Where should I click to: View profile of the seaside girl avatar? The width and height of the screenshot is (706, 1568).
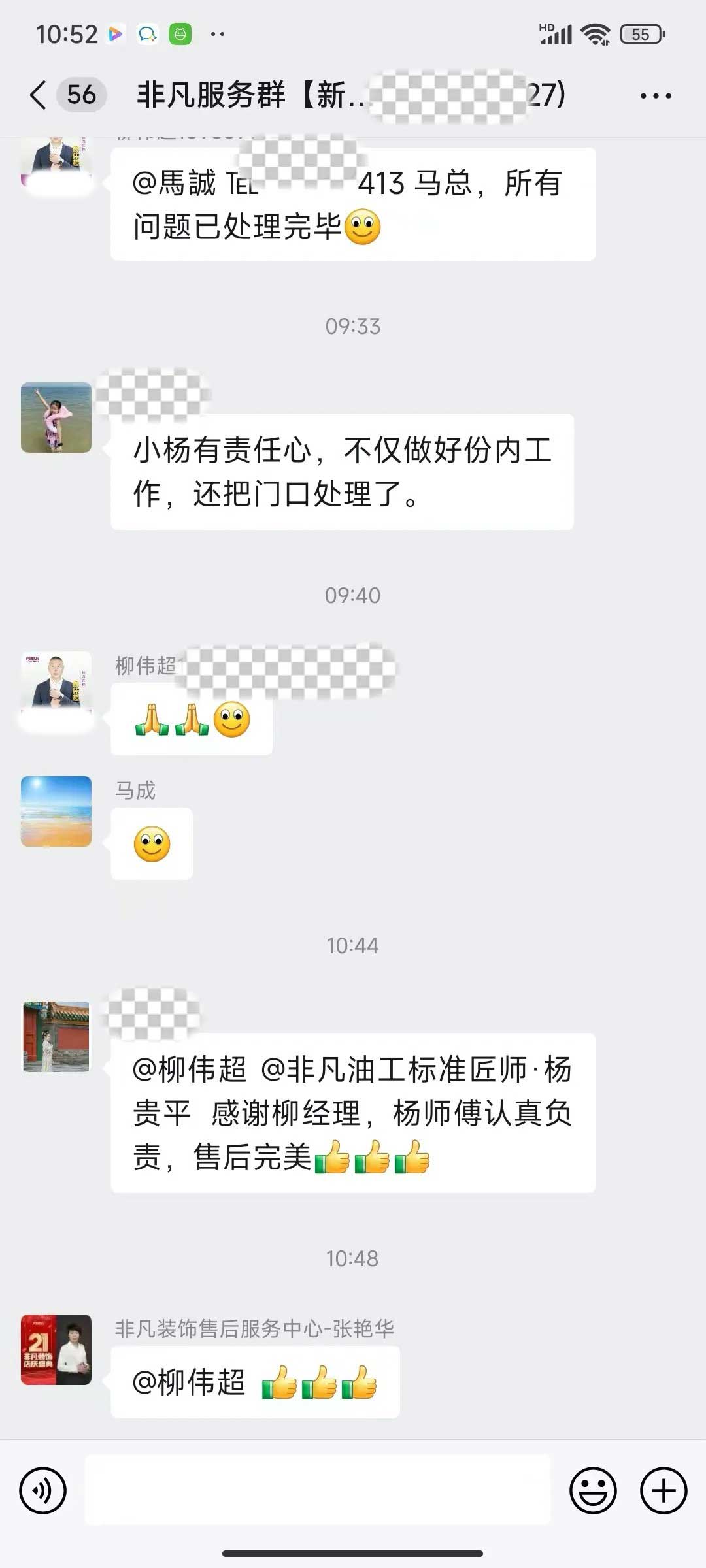point(56,417)
